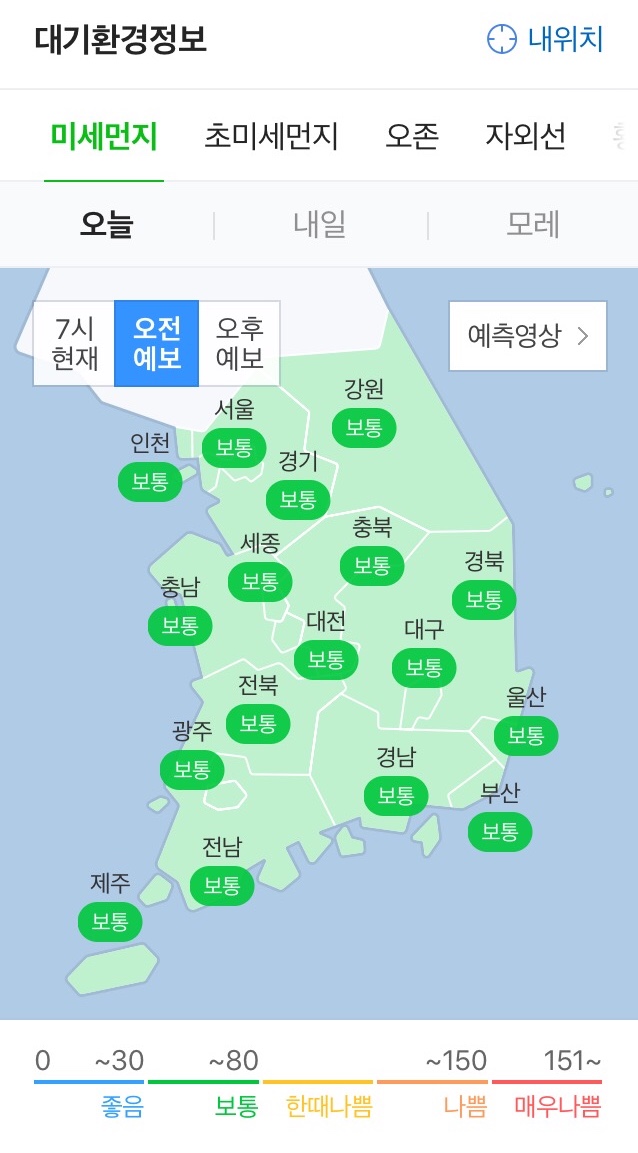This screenshot has height=1153, width=638.
Task: Tap the 서울 보통 badge
Action: 234,447
